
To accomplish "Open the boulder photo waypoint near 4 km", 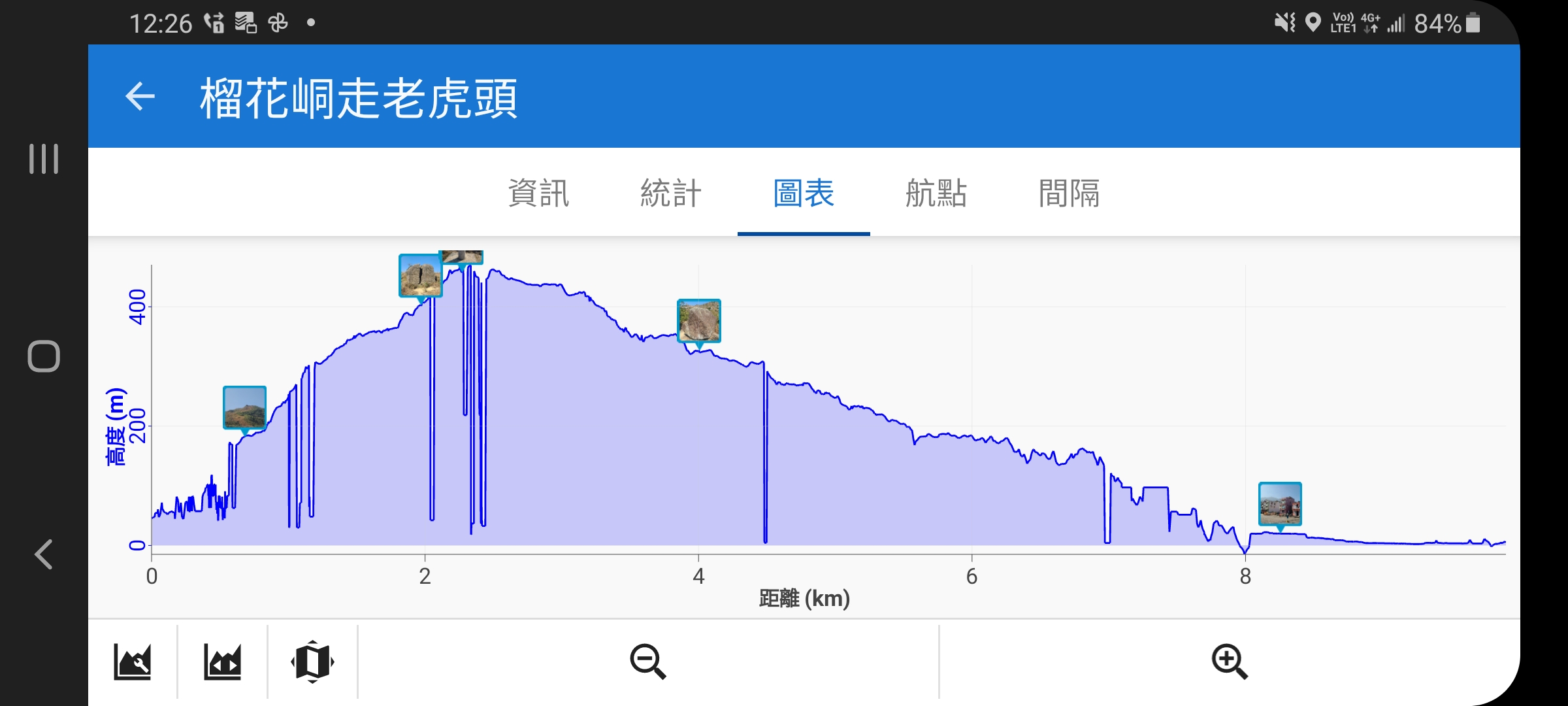I will coord(699,321).
